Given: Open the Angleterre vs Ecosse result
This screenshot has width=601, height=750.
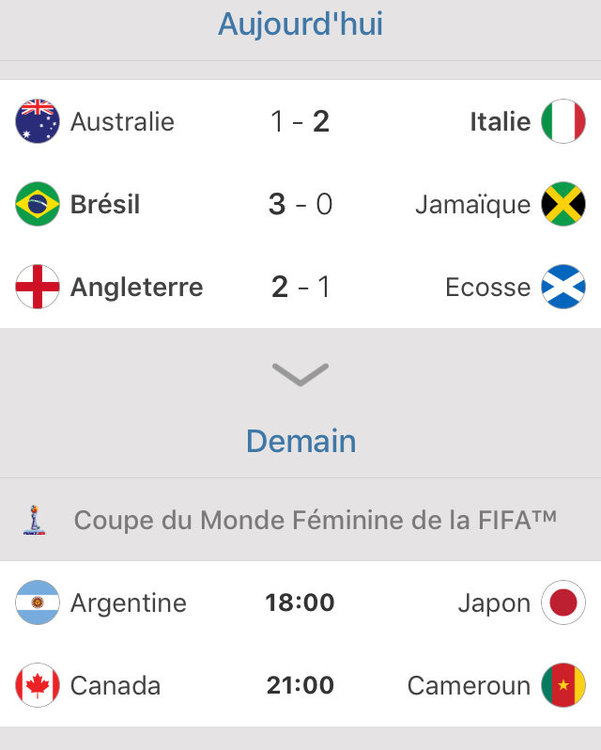Looking at the screenshot, I should [x=300, y=288].
